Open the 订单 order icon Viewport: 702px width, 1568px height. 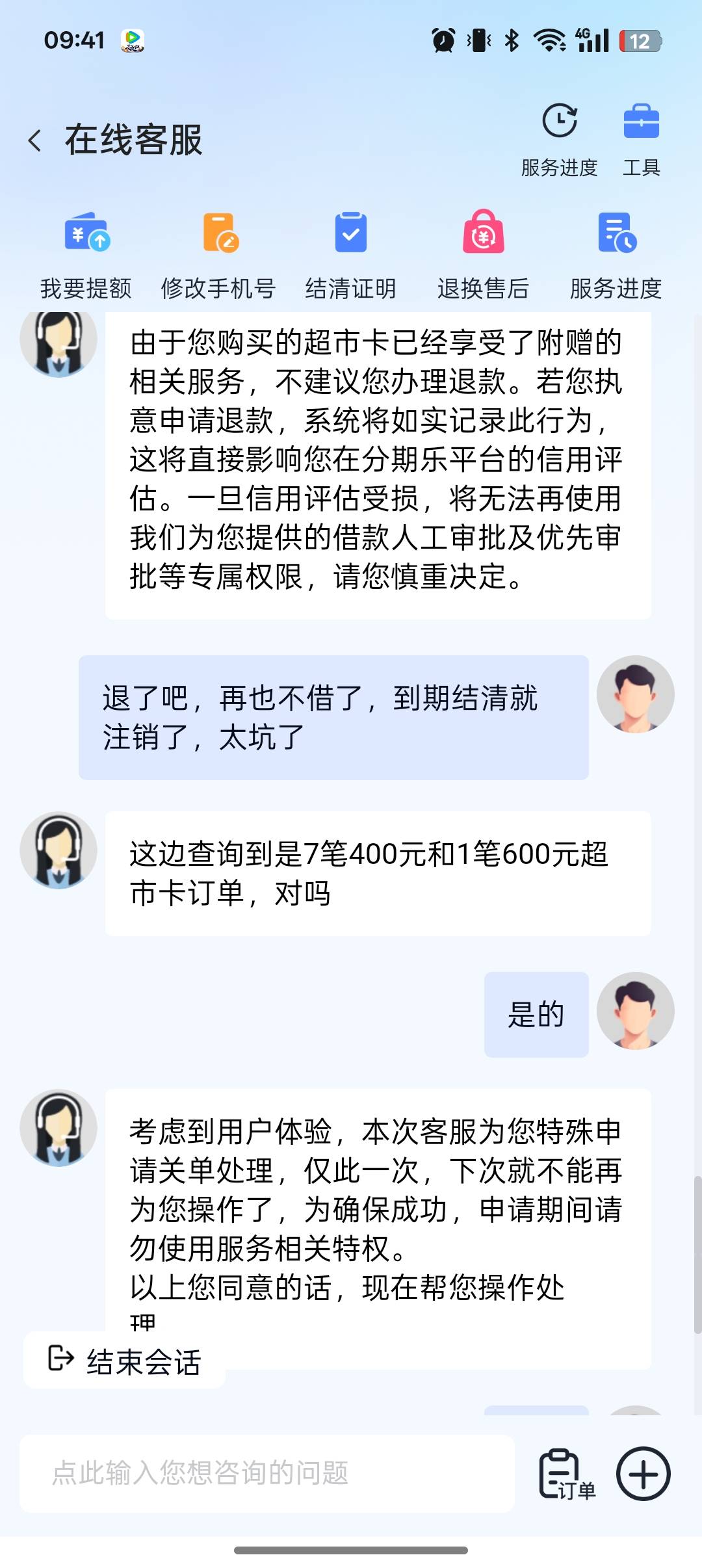point(567,1474)
